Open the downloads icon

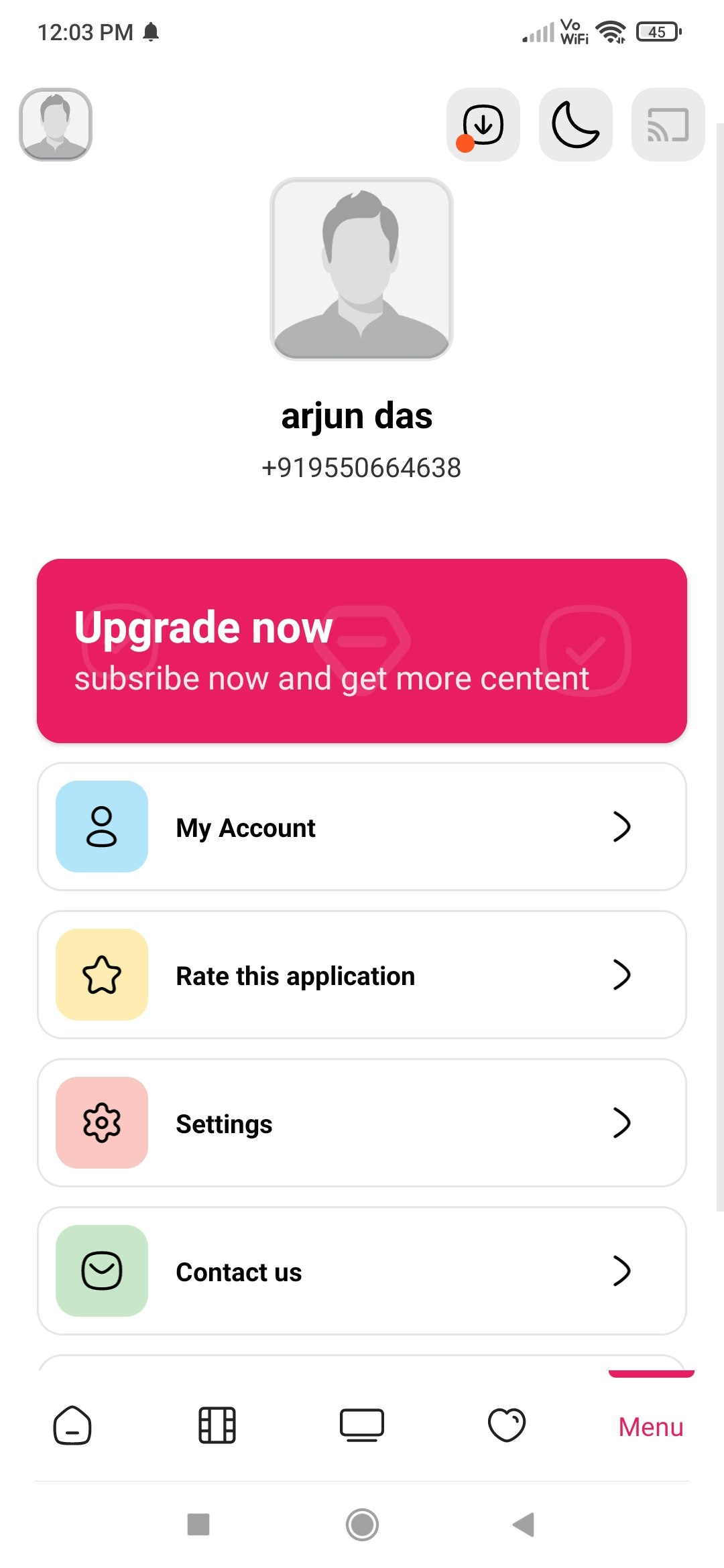click(x=483, y=125)
